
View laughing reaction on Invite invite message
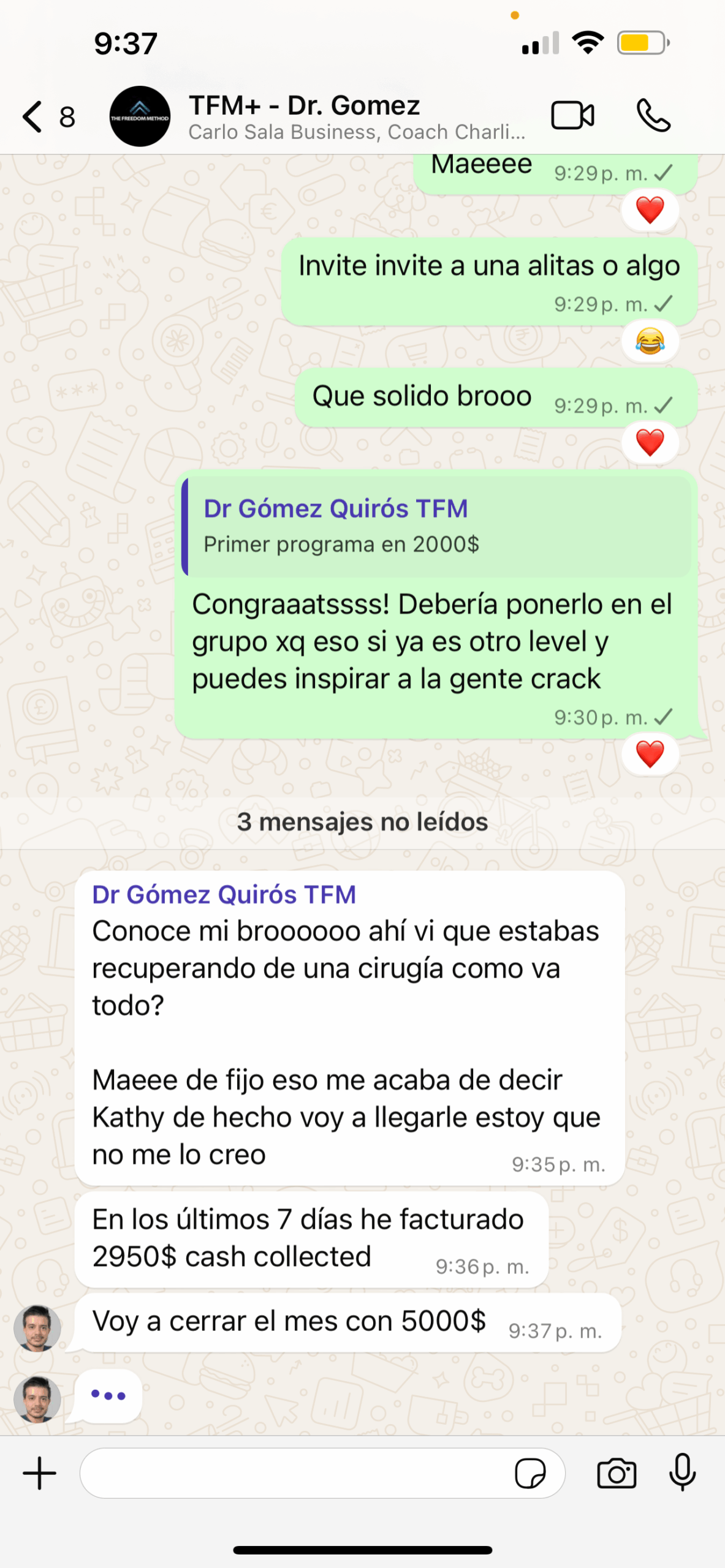tap(650, 341)
